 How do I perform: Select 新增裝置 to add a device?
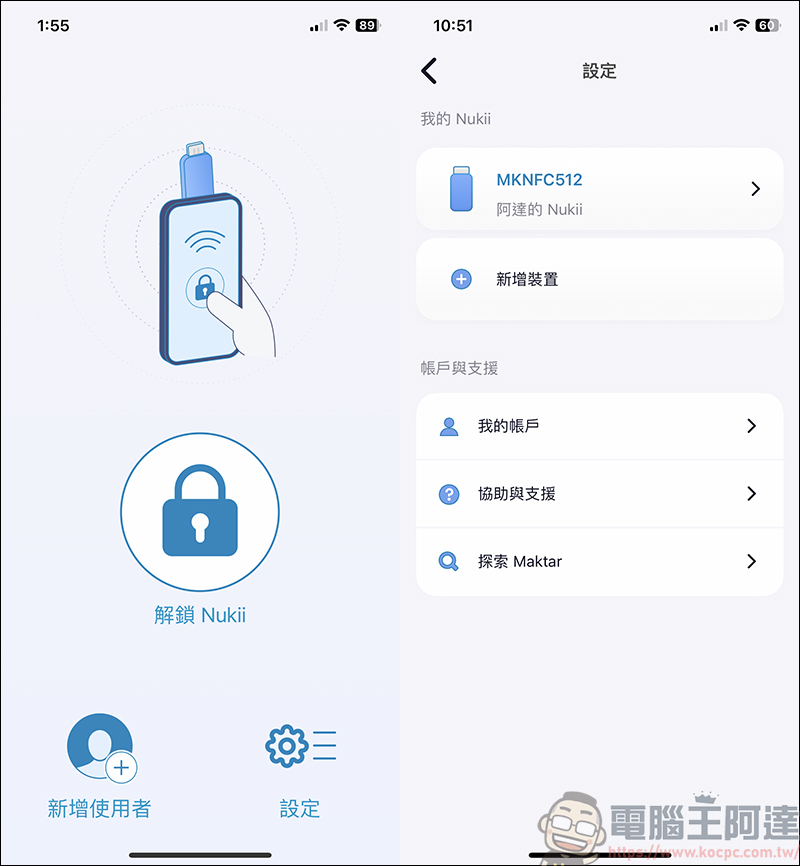coord(599,280)
